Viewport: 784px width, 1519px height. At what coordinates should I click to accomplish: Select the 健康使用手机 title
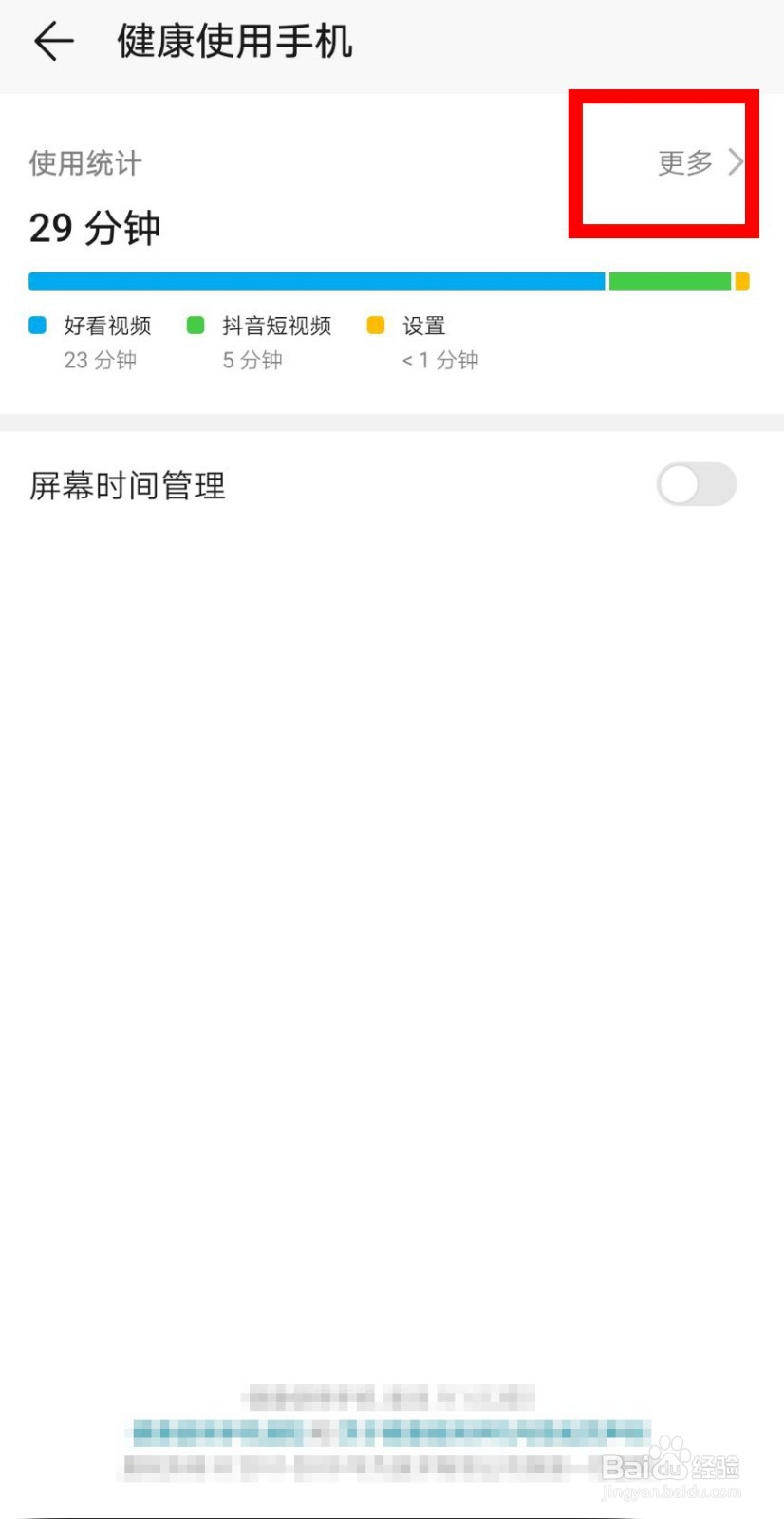click(233, 40)
